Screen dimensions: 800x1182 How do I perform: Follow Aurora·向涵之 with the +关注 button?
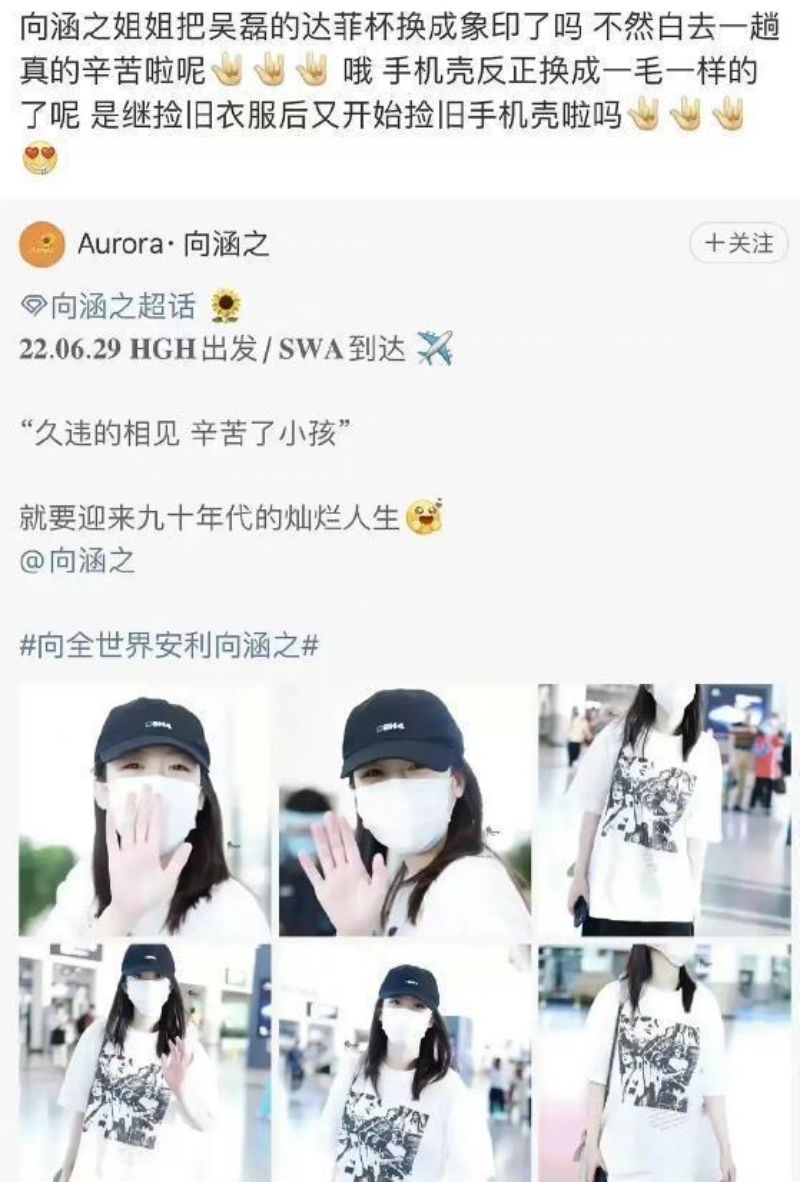coord(739,243)
